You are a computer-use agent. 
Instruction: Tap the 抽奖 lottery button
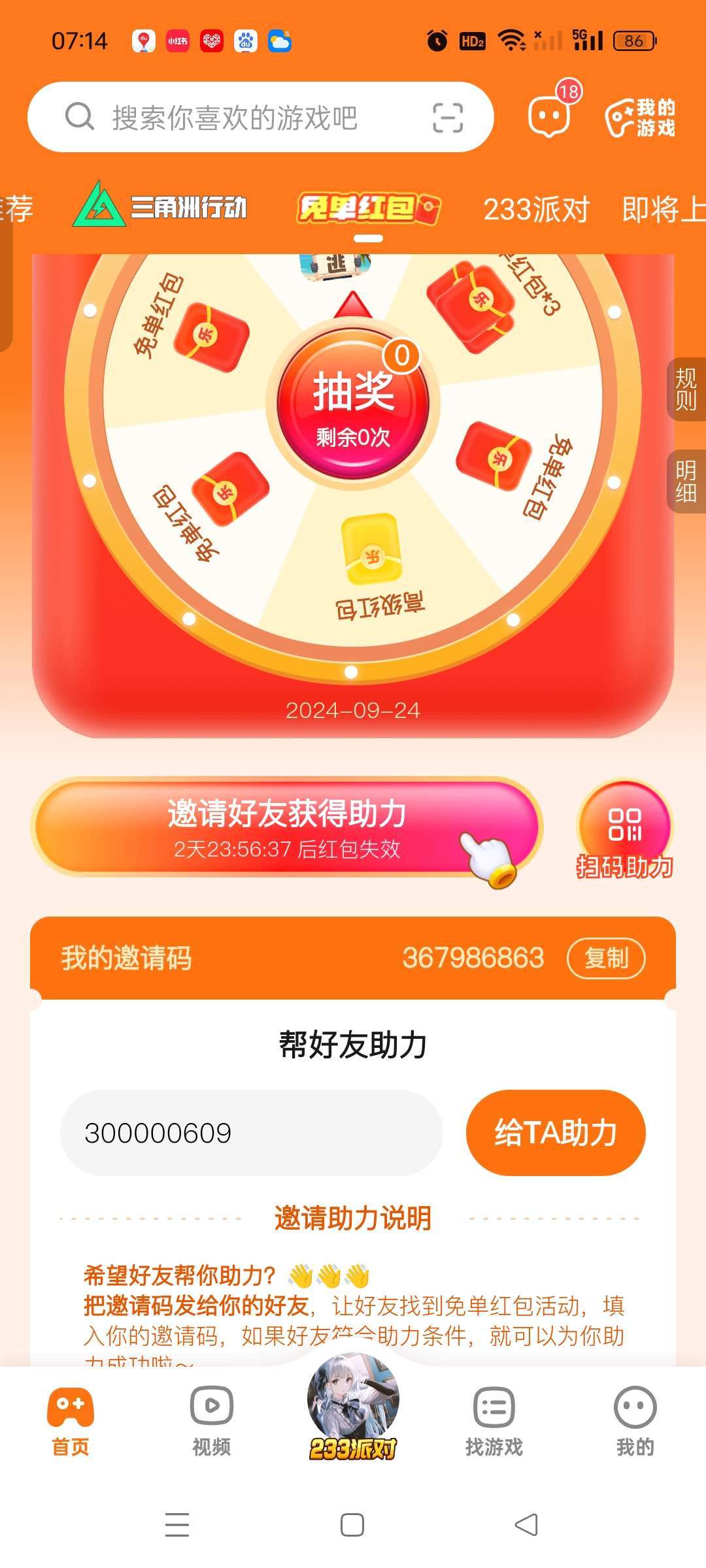[353, 406]
